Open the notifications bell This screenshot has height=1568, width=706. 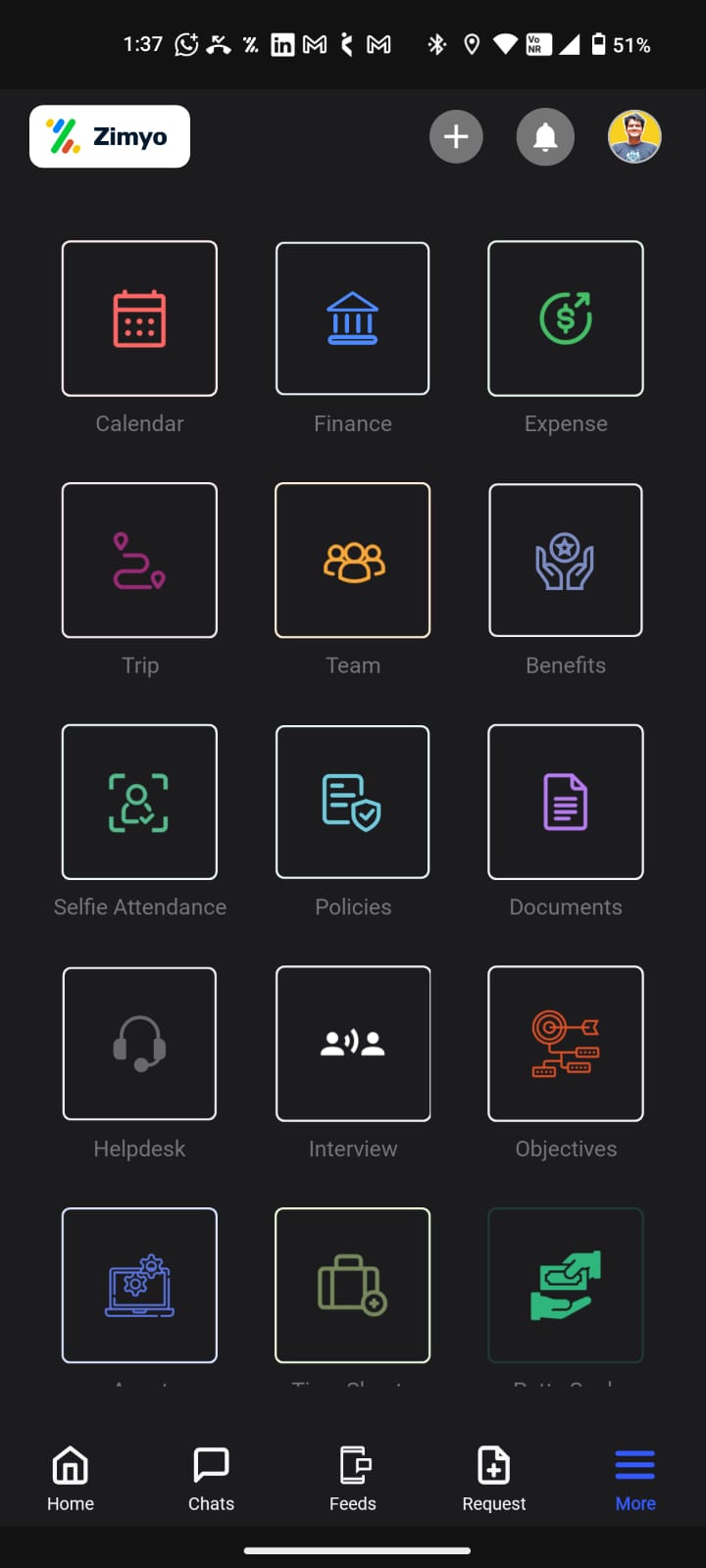click(545, 137)
